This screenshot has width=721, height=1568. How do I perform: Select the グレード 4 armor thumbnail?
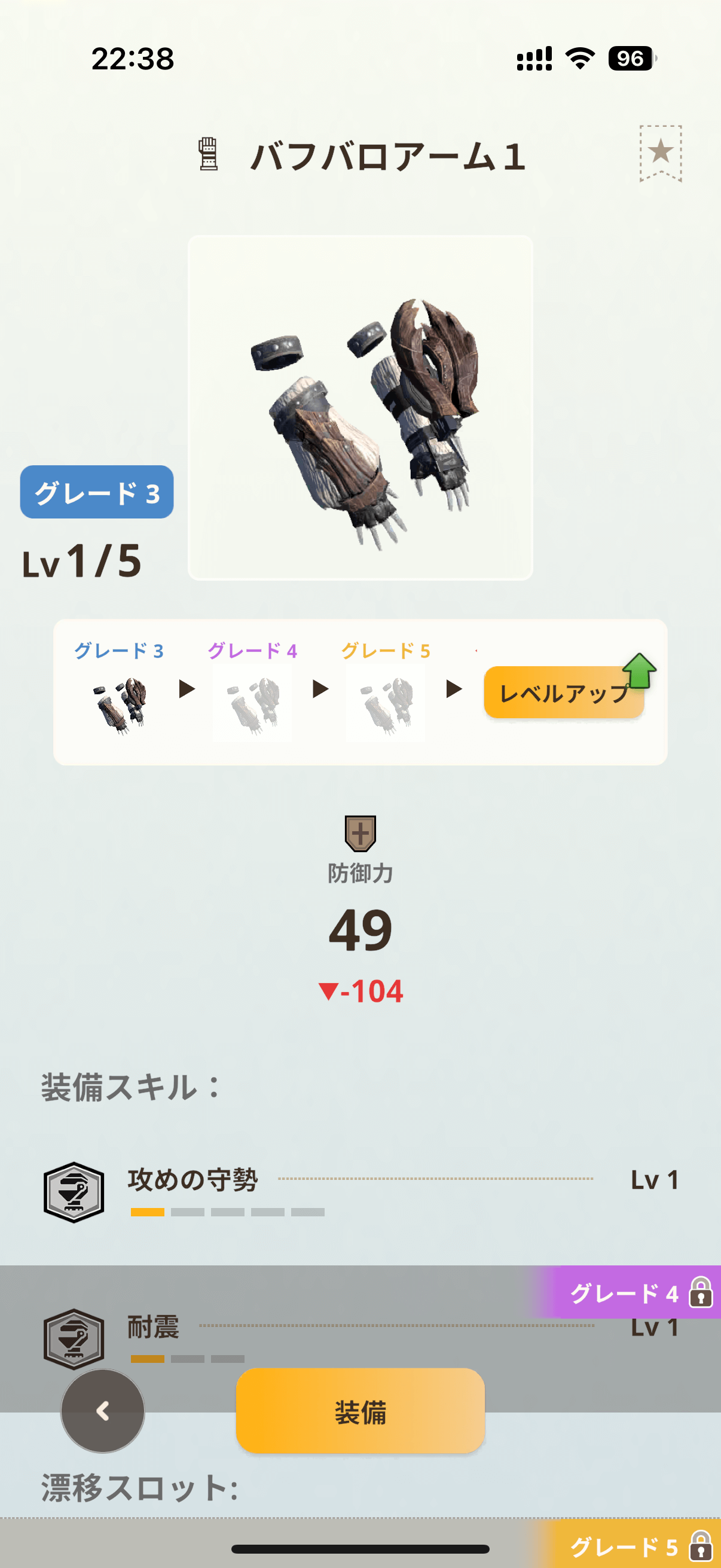click(x=252, y=704)
